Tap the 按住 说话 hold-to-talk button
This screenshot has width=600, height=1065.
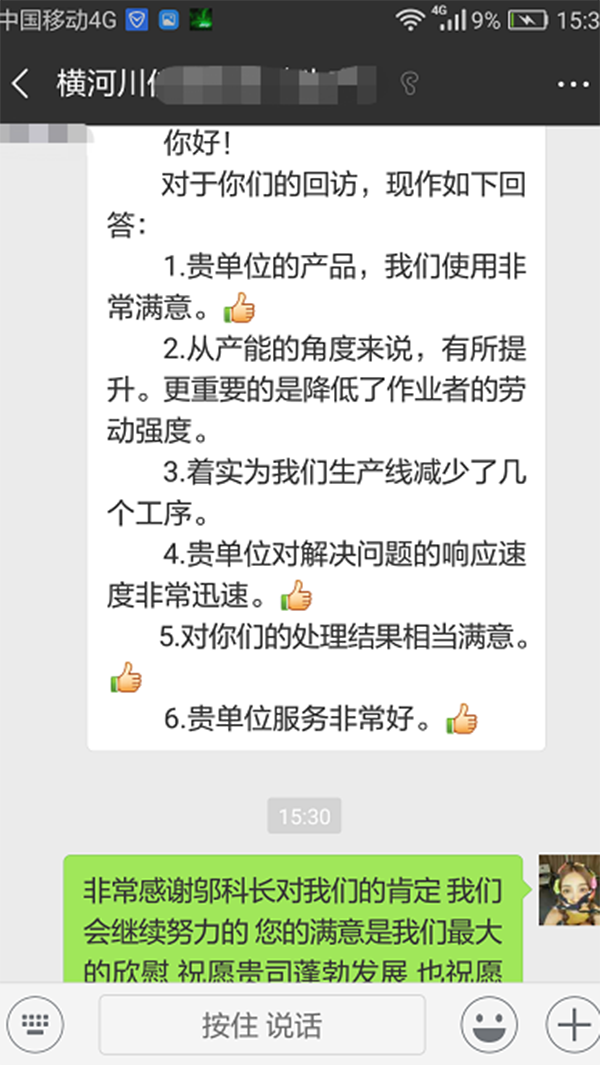pyautogui.click(x=262, y=1025)
